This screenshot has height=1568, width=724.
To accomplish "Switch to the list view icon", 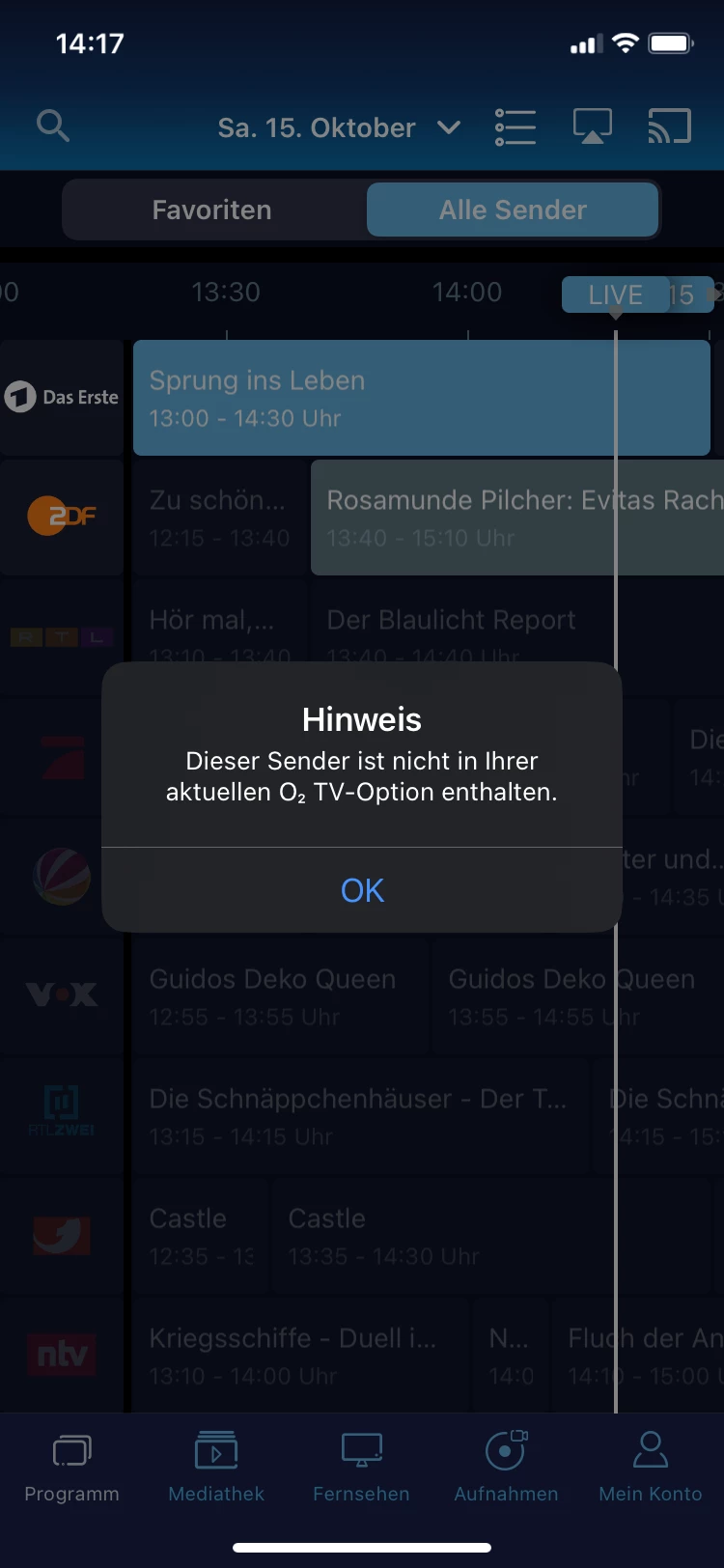I will [515, 126].
